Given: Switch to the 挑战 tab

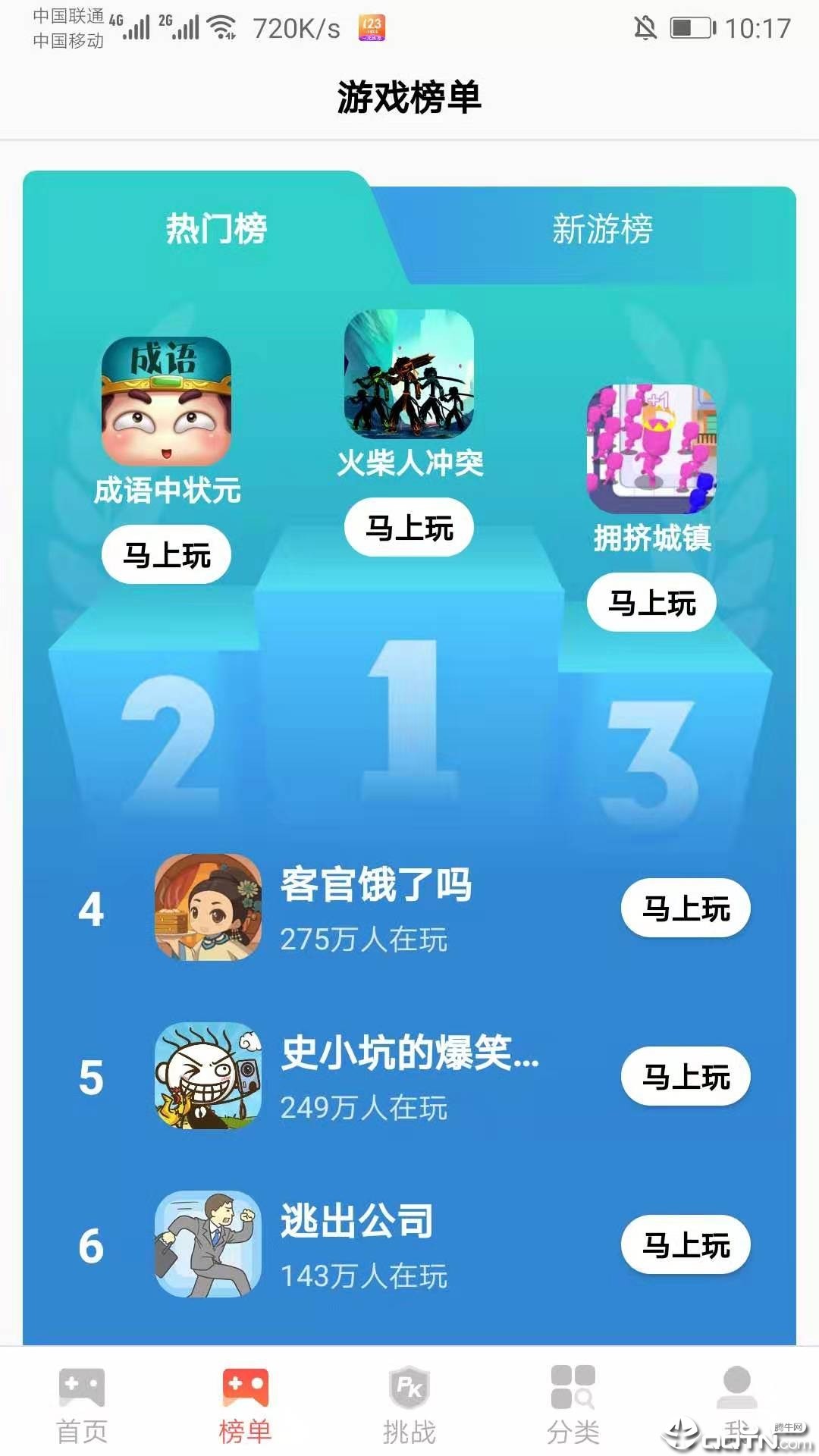Looking at the screenshot, I should [409, 1404].
